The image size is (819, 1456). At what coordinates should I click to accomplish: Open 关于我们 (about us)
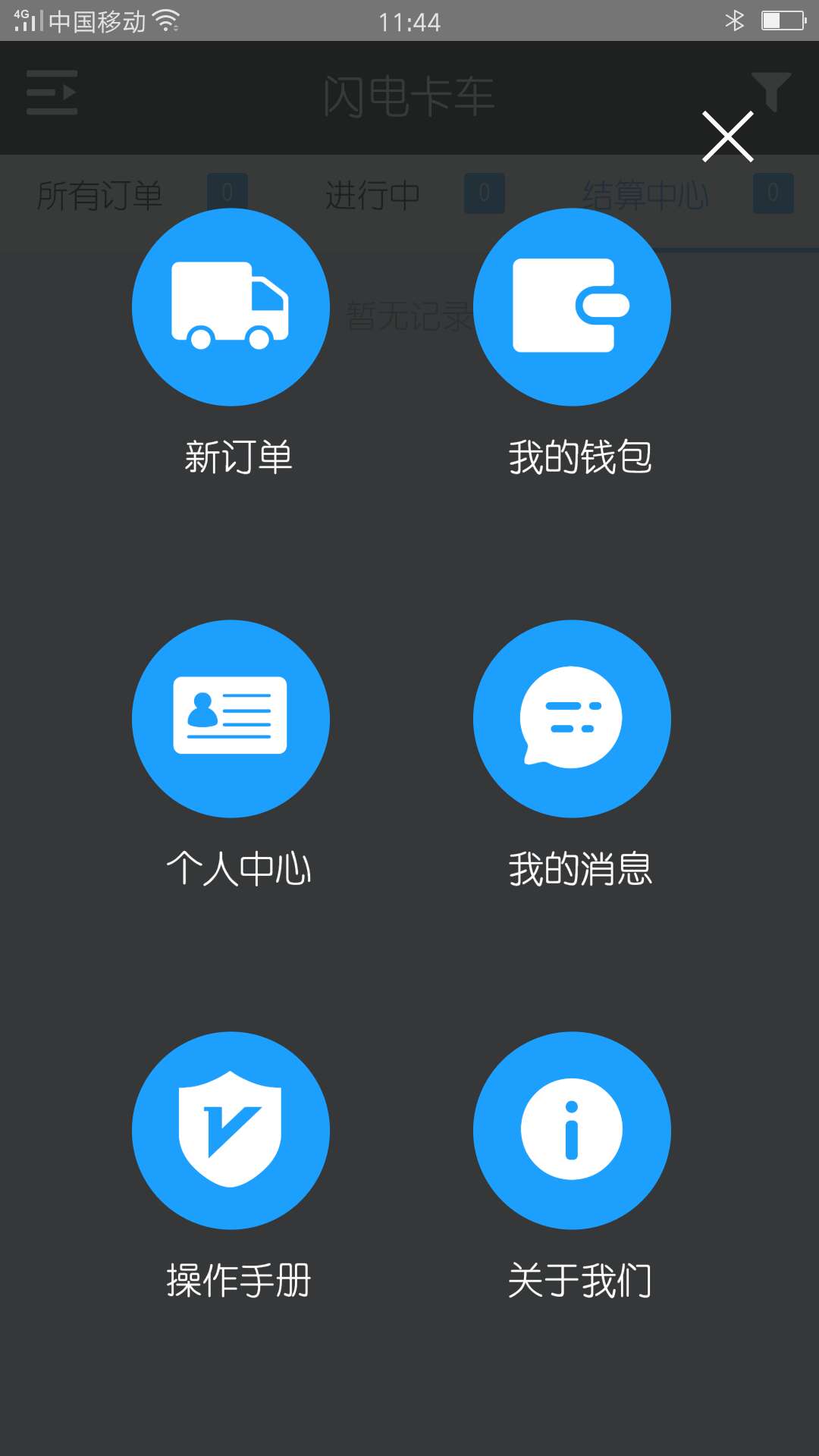point(572,1131)
